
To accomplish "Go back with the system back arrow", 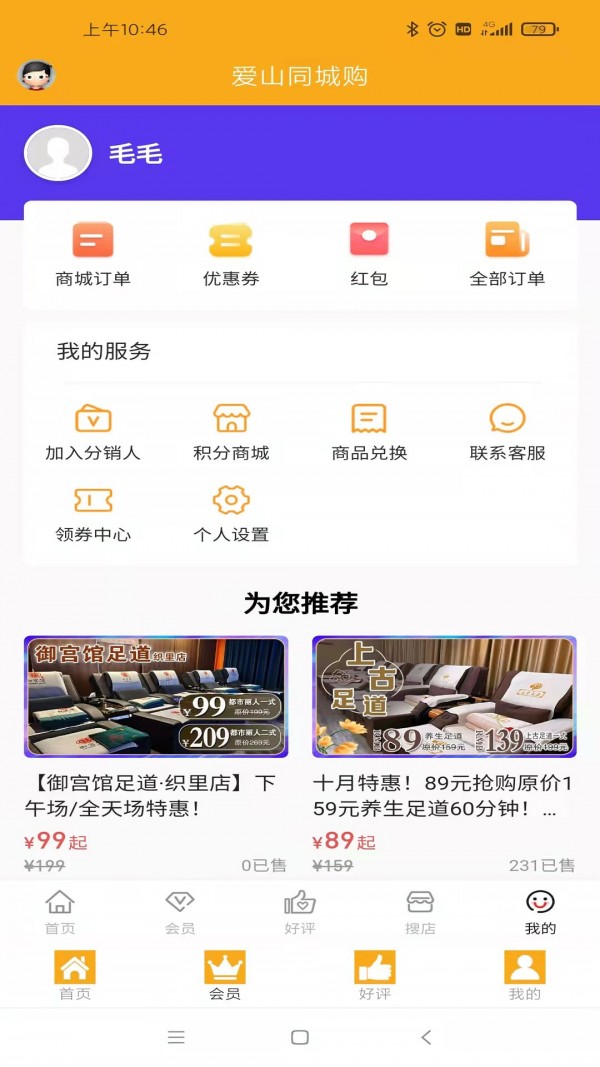I will coord(426,1037).
